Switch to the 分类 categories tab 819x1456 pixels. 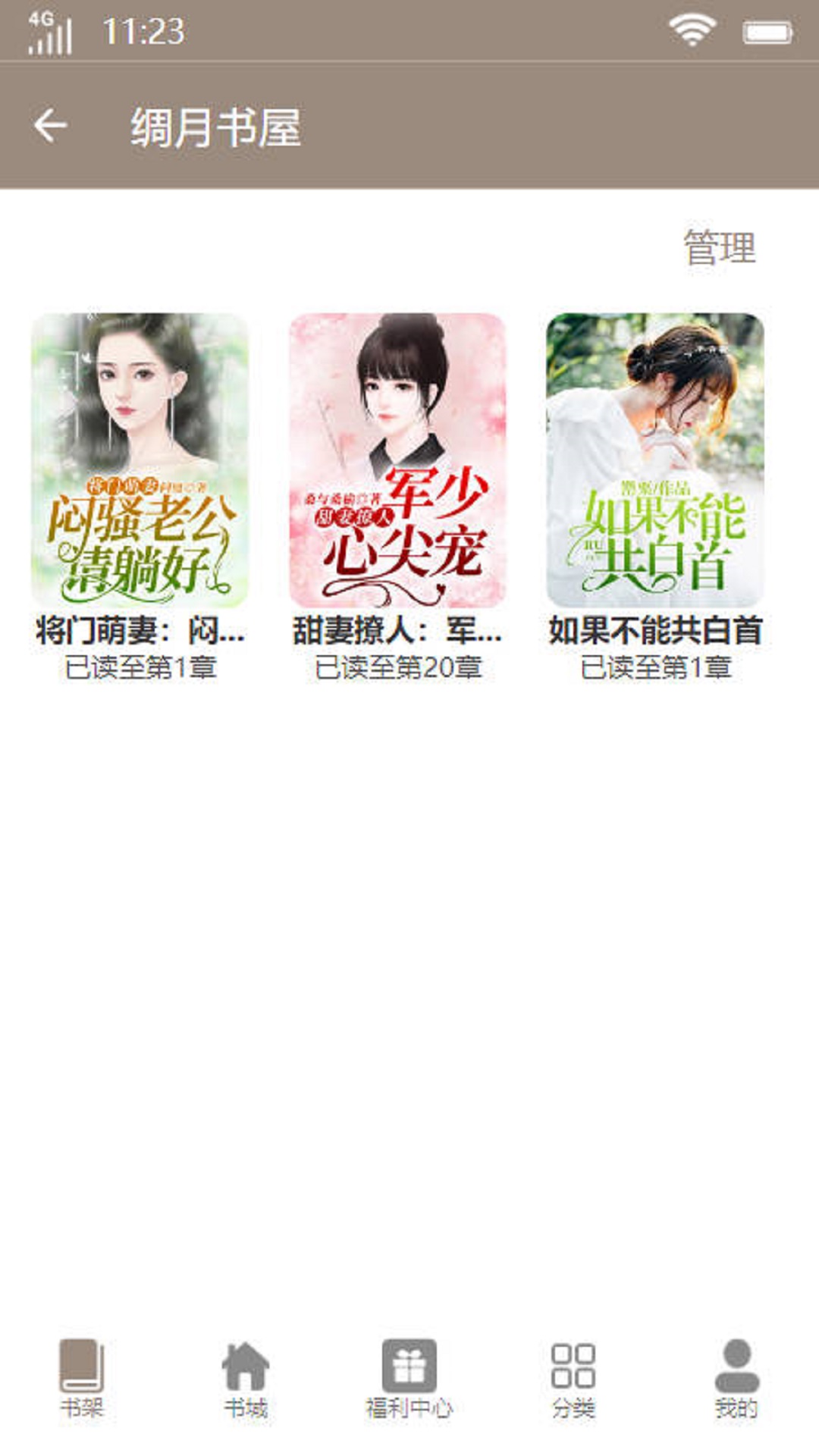click(573, 1379)
